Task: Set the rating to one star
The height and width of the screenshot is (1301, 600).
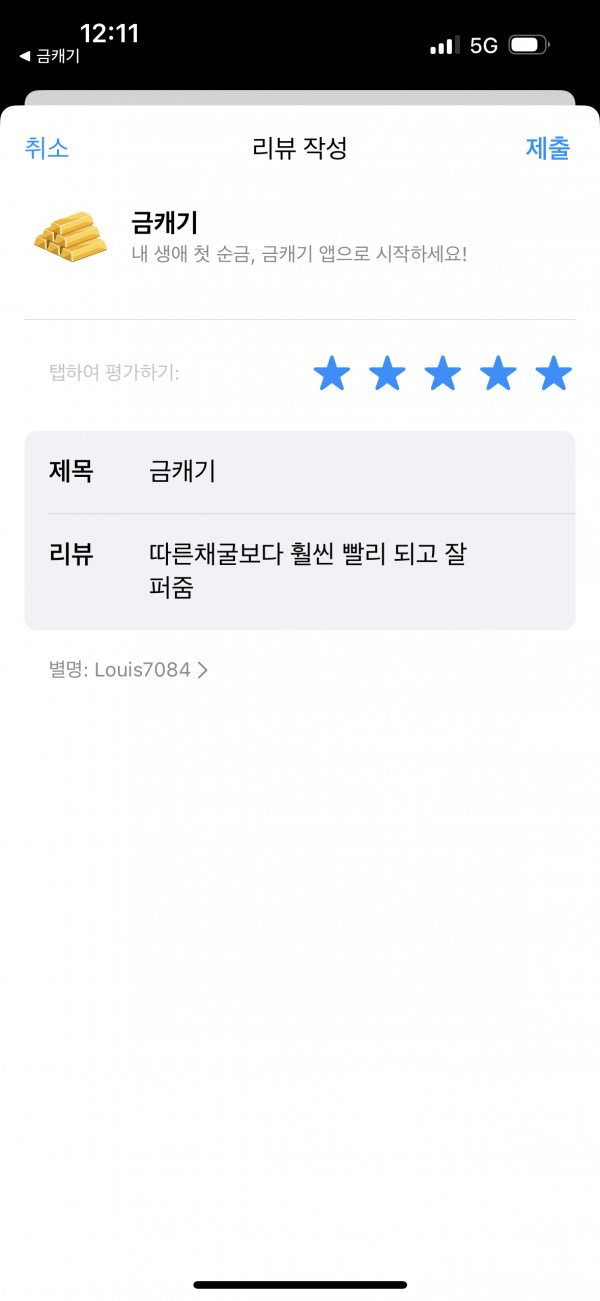Action: (x=332, y=374)
